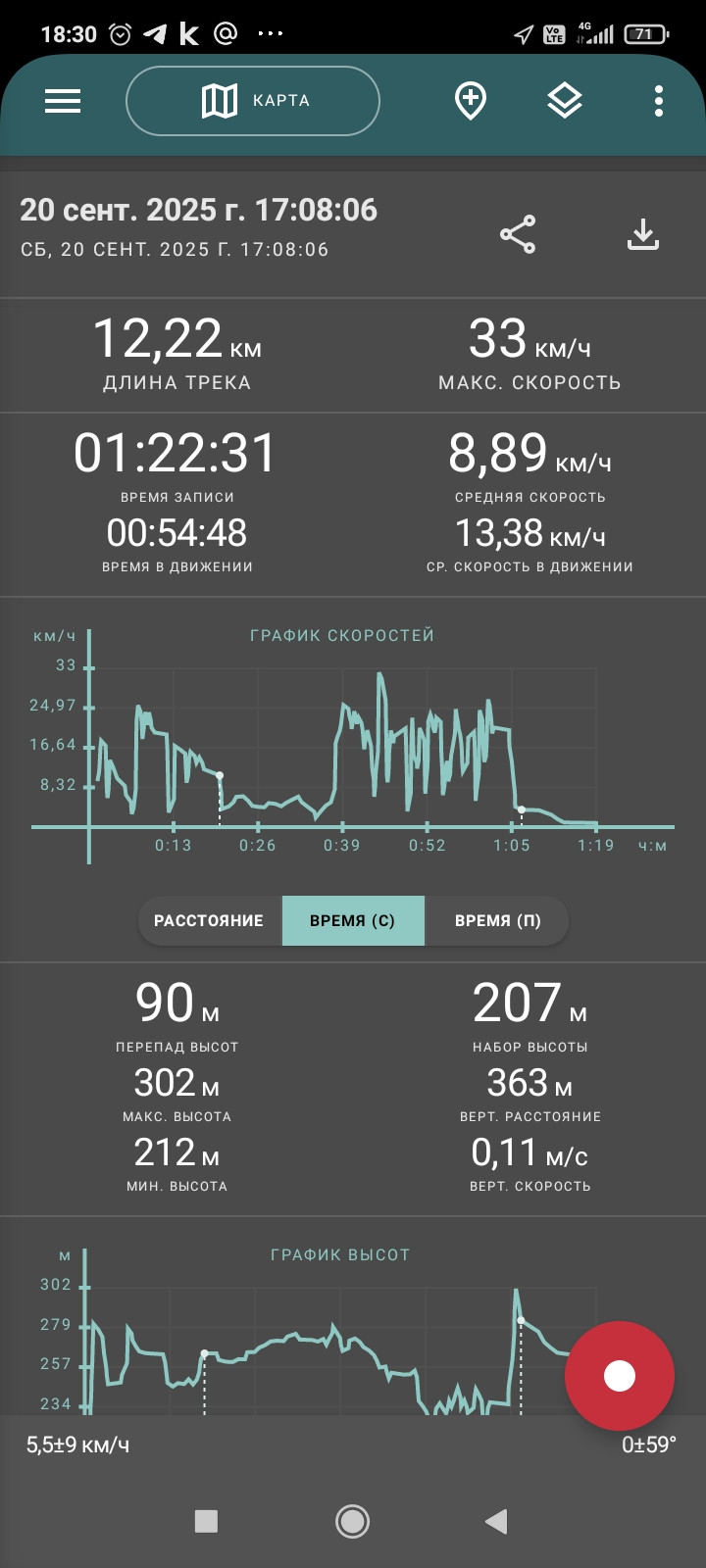Export the track with download icon
This screenshot has height=1568, width=706.
click(643, 235)
